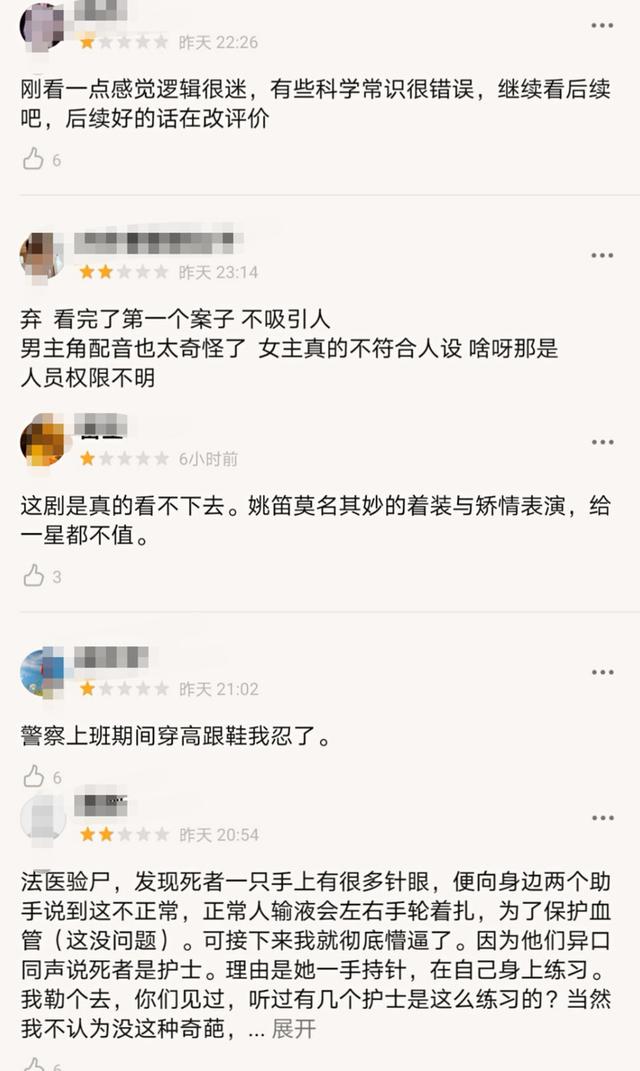Screen dimensions: 640x1071
Task: Open overflow menu for the 6小时前 review
Action: coord(602,442)
